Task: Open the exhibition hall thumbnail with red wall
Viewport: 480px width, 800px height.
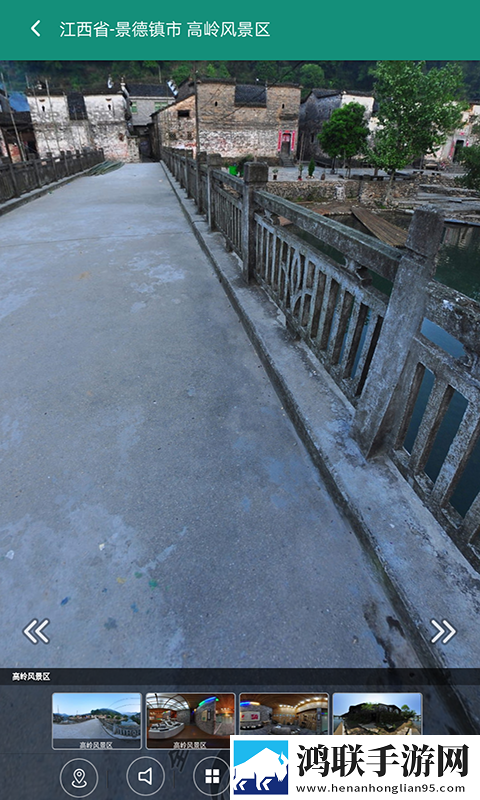Action: pyautogui.click(x=284, y=715)
